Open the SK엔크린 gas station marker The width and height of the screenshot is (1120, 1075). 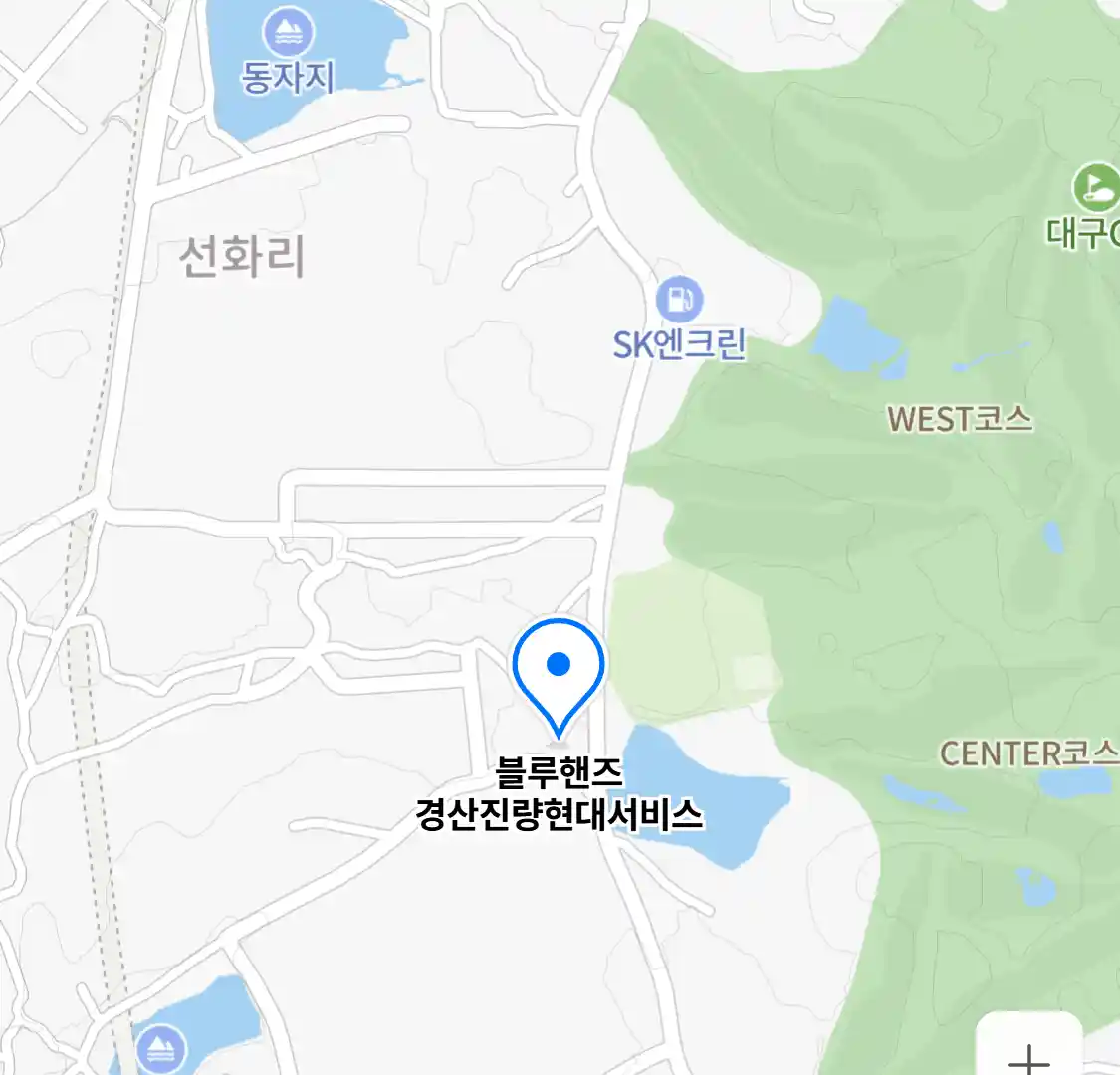click(680, 298)
